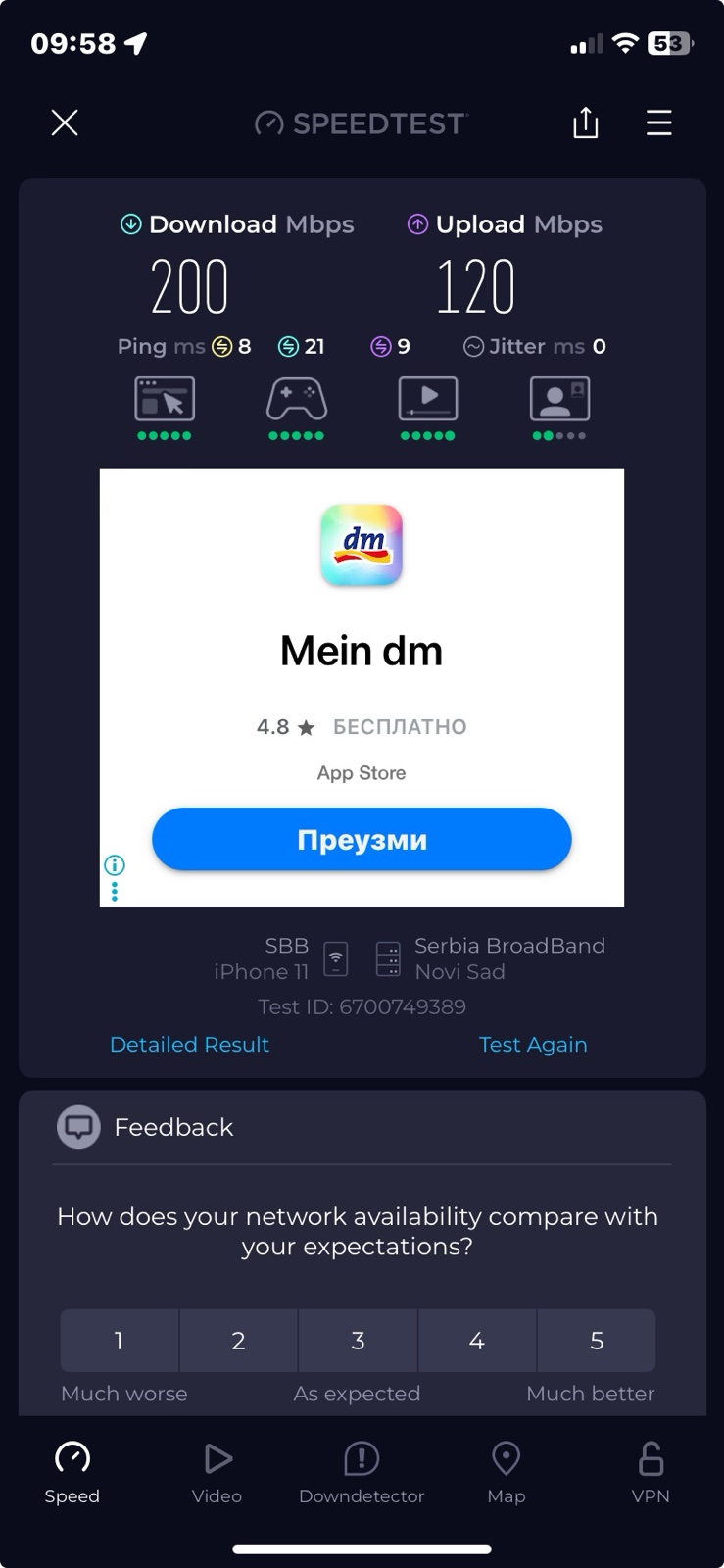This screenshot has width=724, height=1568.
Task: Switch to the VPN tab
Action: (651, 1472)
